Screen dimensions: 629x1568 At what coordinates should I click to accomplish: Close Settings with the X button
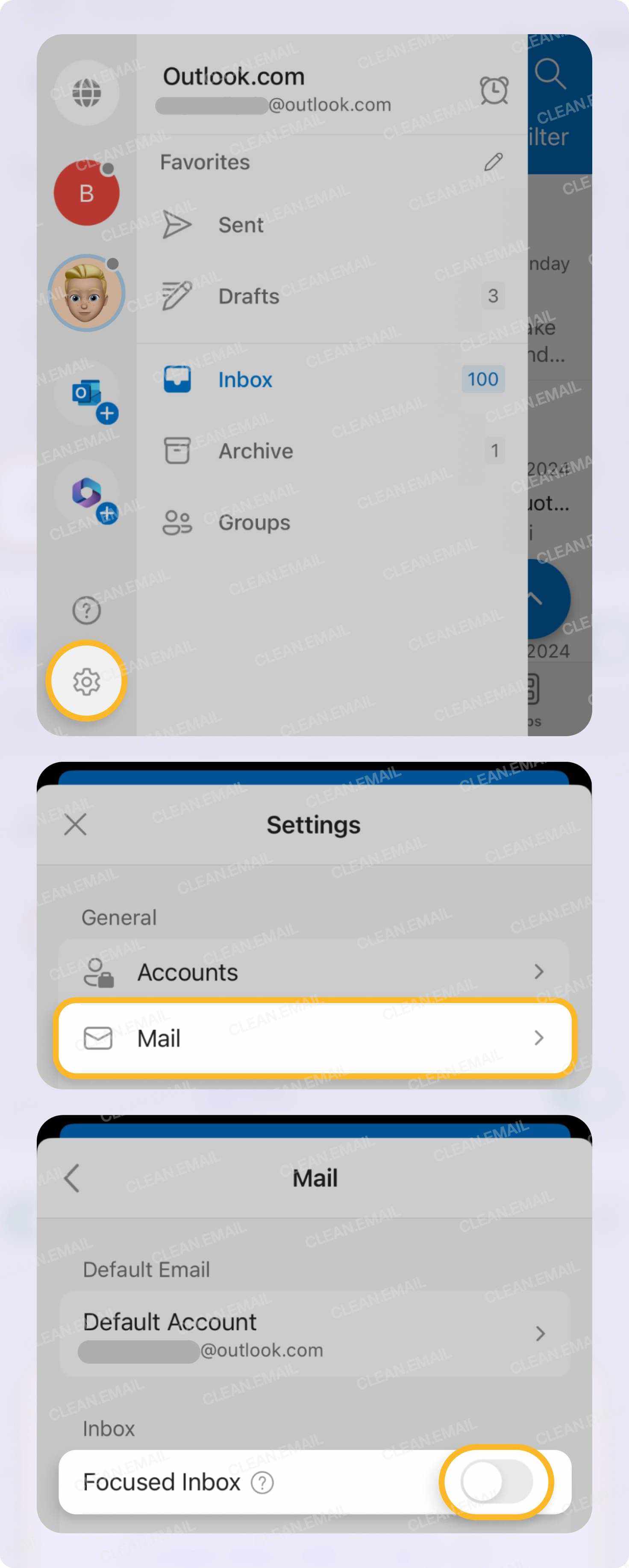point(76,825)
